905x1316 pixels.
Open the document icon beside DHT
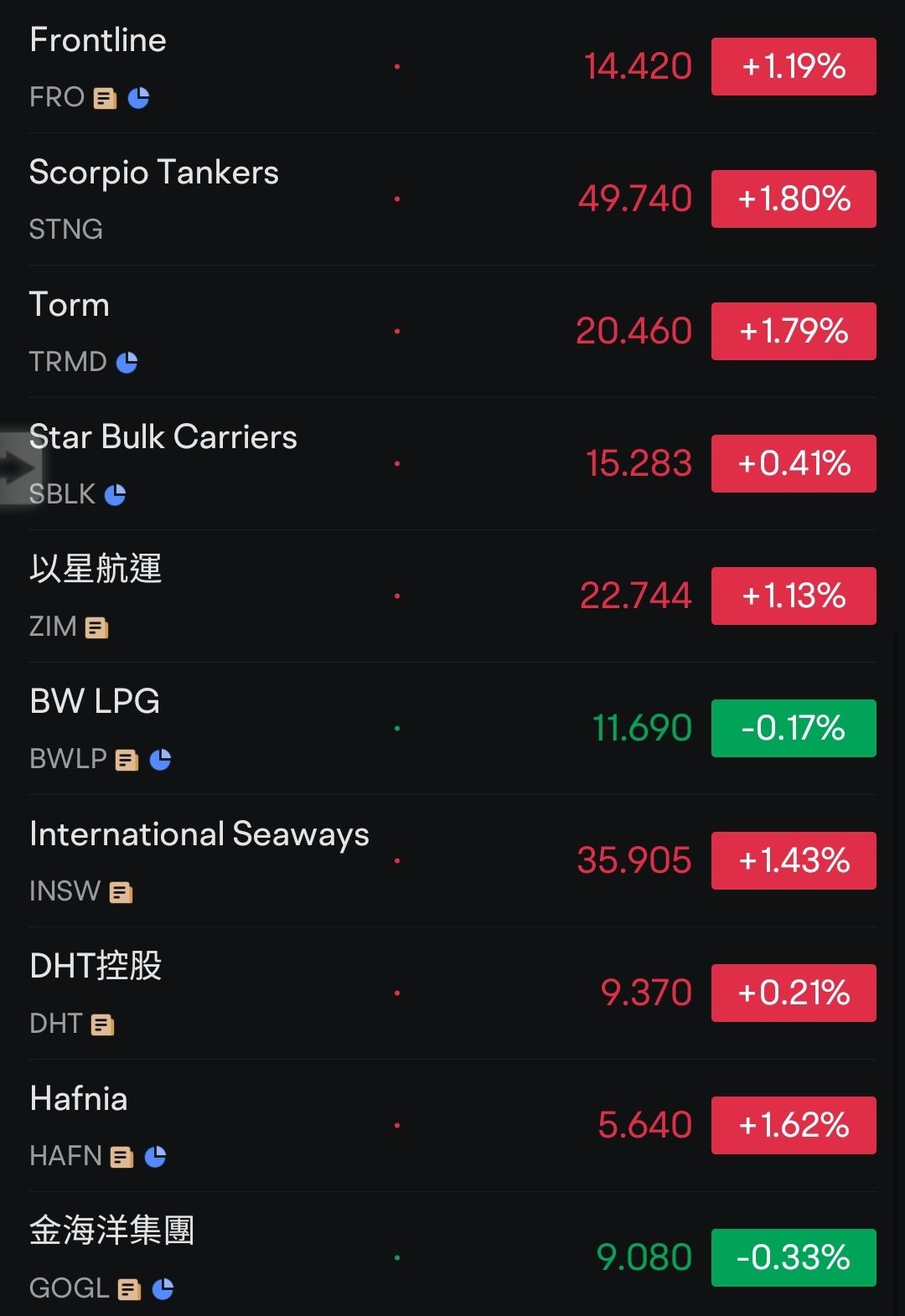click(102, 1024)
